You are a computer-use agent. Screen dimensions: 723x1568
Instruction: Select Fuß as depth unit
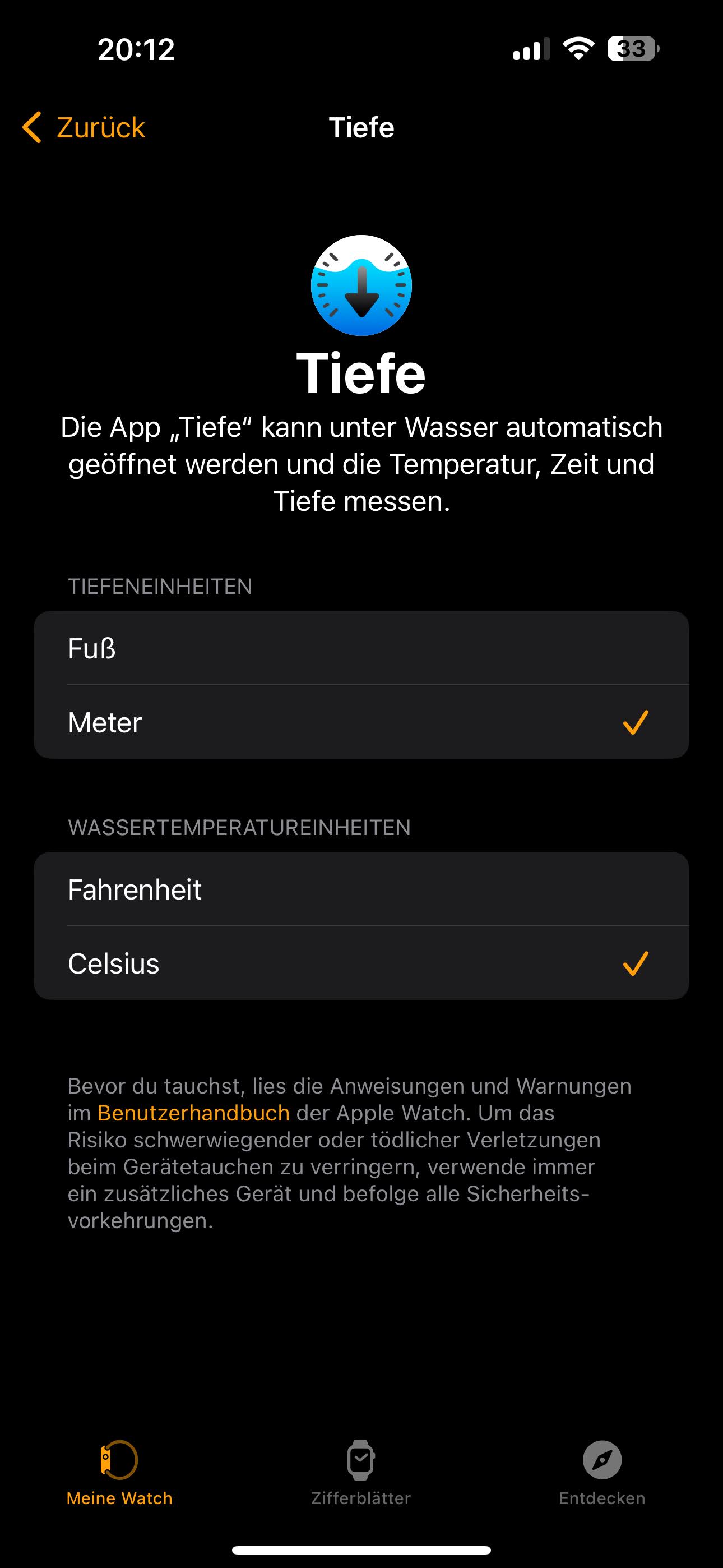point(361,648)
